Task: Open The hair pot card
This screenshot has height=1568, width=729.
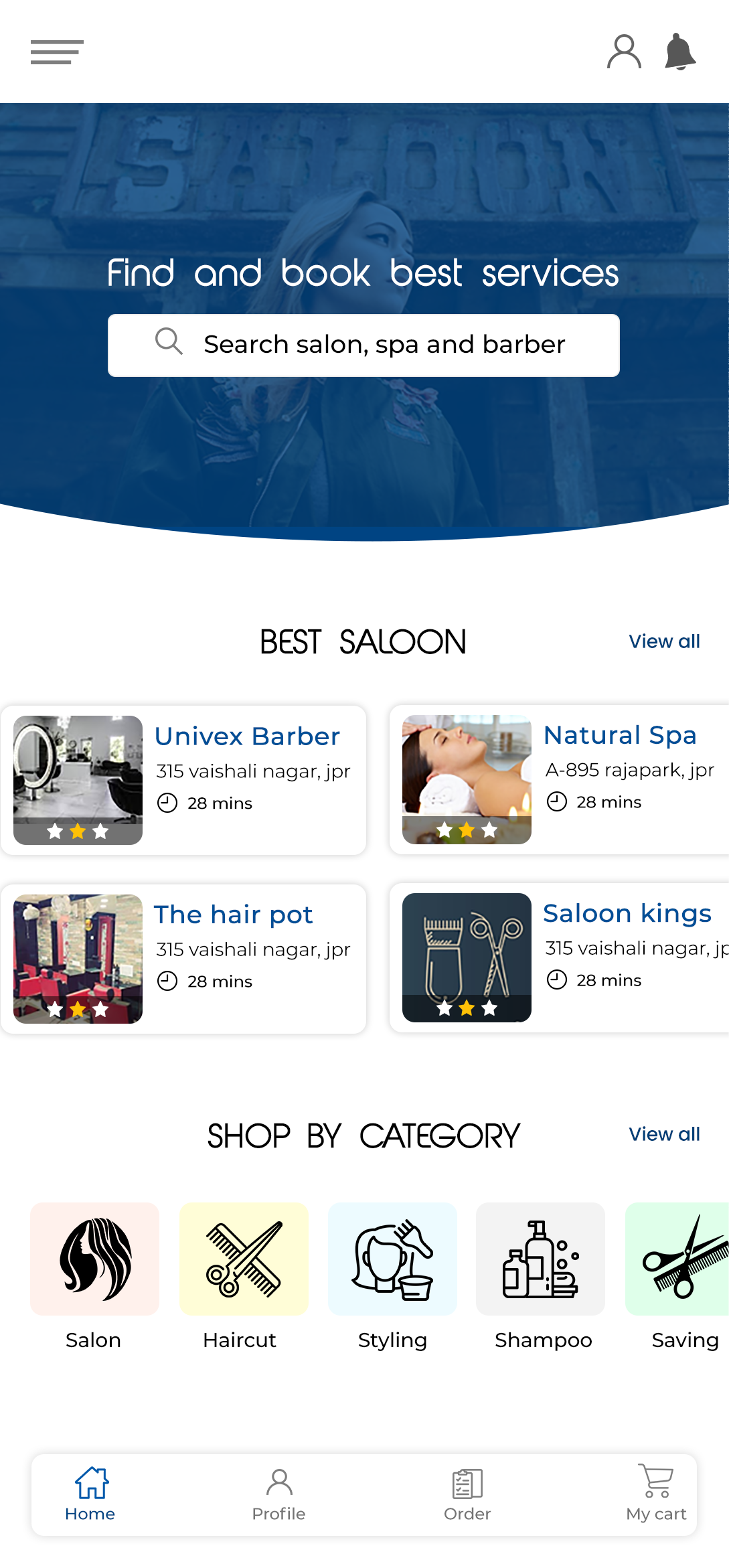Action: point(183,959)
